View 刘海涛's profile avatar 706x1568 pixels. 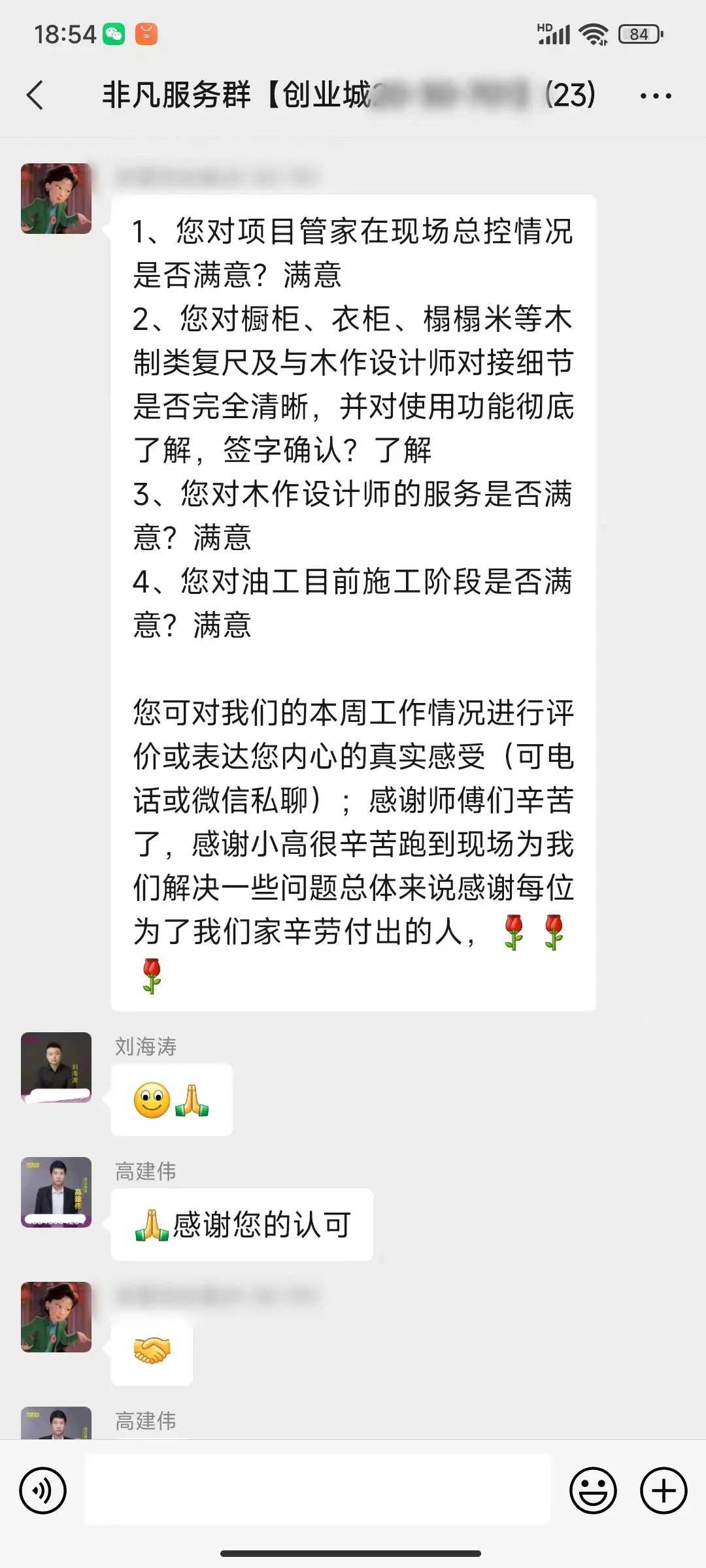pyautogui.click(x=56, y=1067)
